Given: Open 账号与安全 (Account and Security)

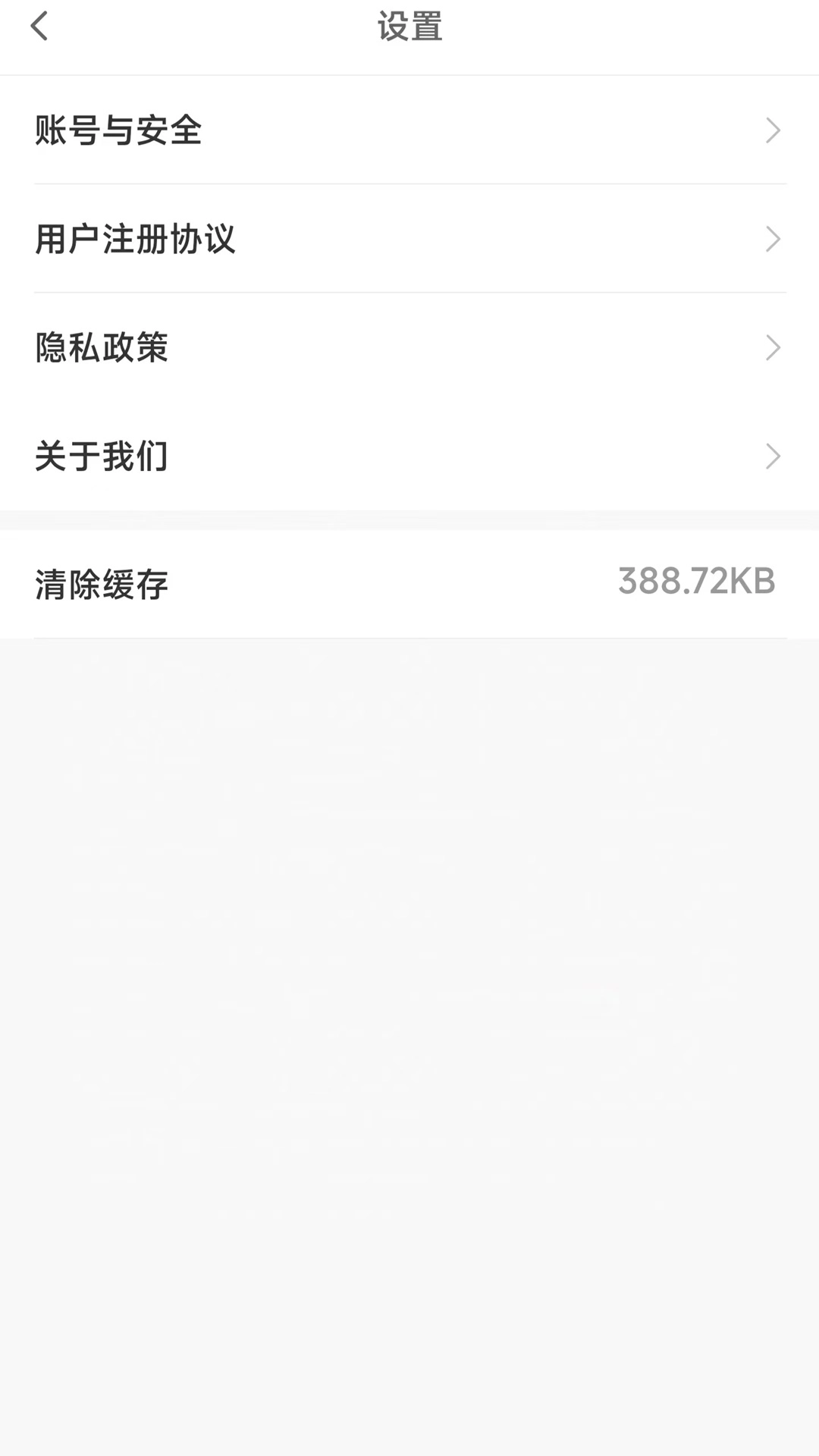Looking at the screenshot, I should pos(409,130).
